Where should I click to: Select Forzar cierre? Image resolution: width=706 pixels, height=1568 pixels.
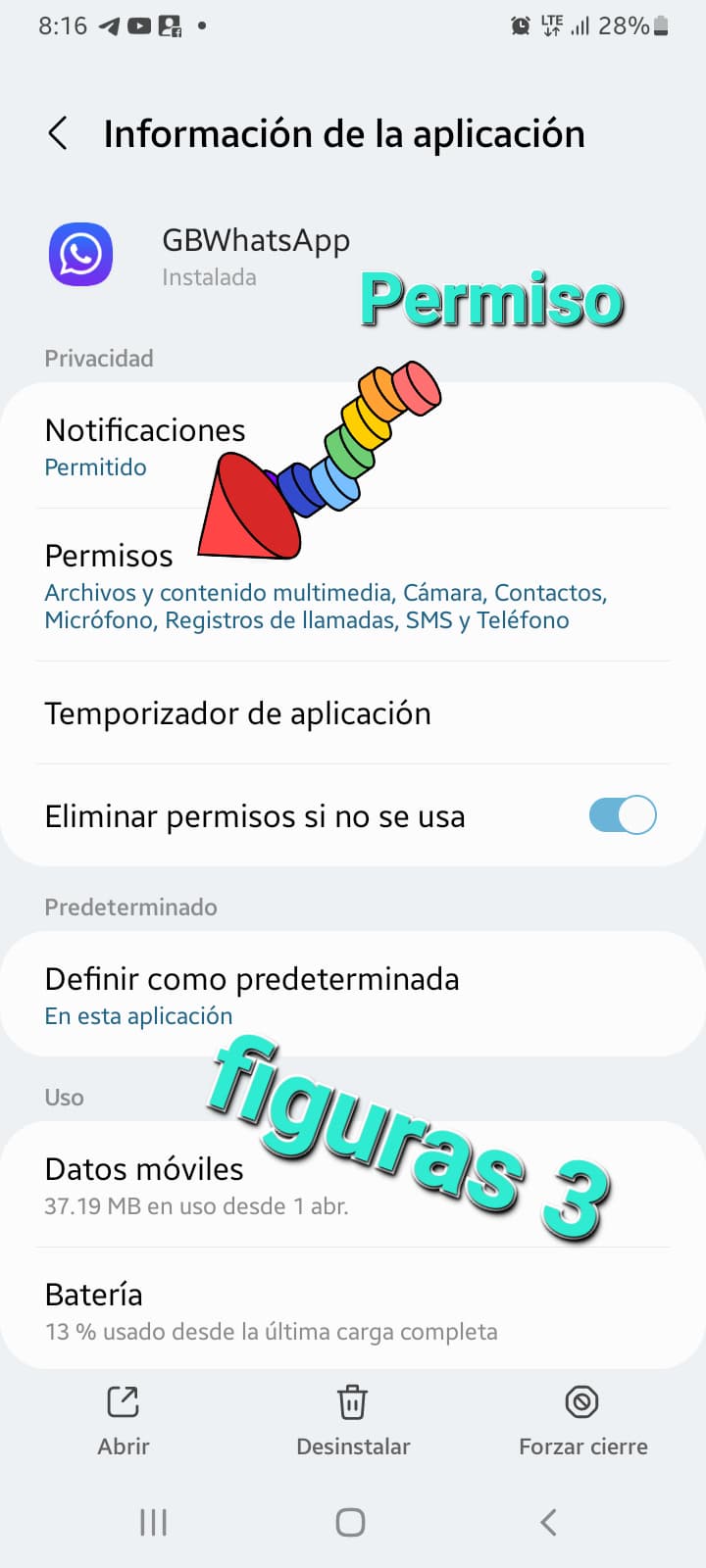pyautogui.click(x=582, y=1419)
